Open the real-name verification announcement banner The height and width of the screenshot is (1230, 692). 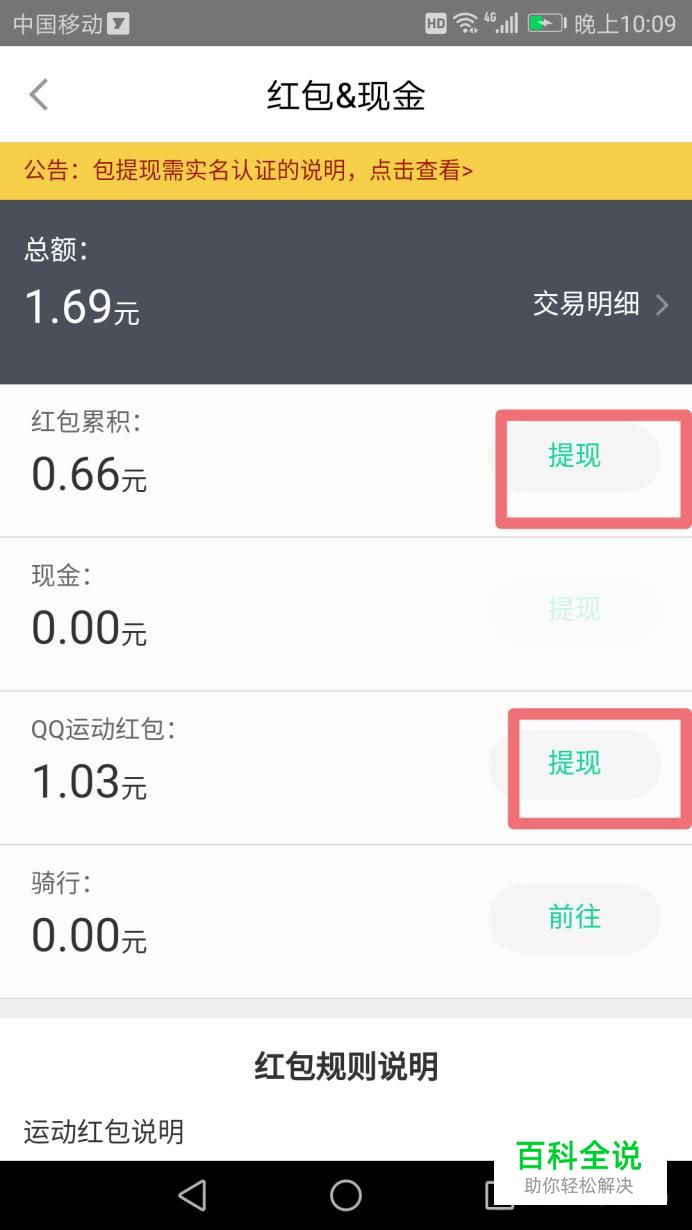pos(346,171)
